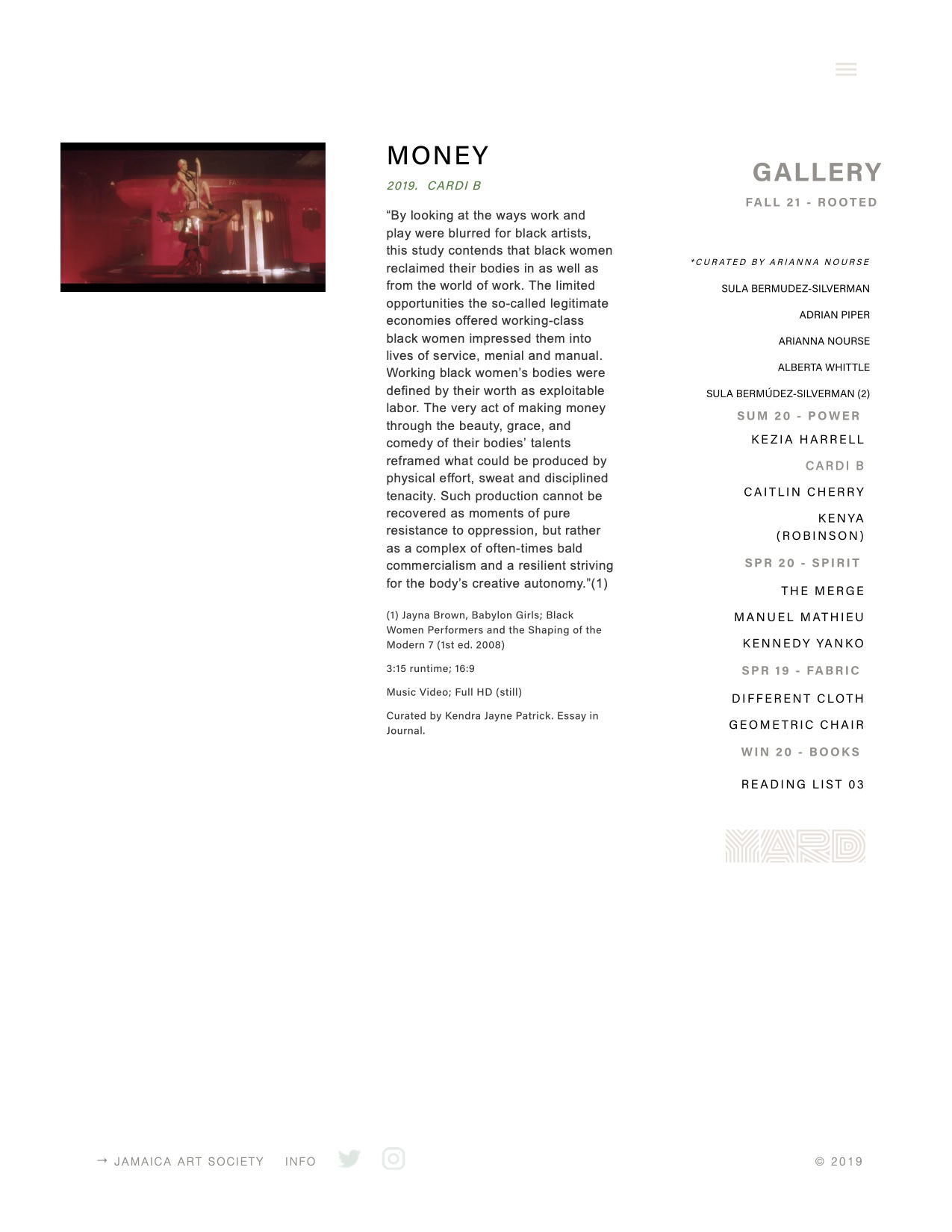This screenshot has width=952, height=1232.
Task: View Kezia Harrell's work
Action: click(x=807, y=440)
